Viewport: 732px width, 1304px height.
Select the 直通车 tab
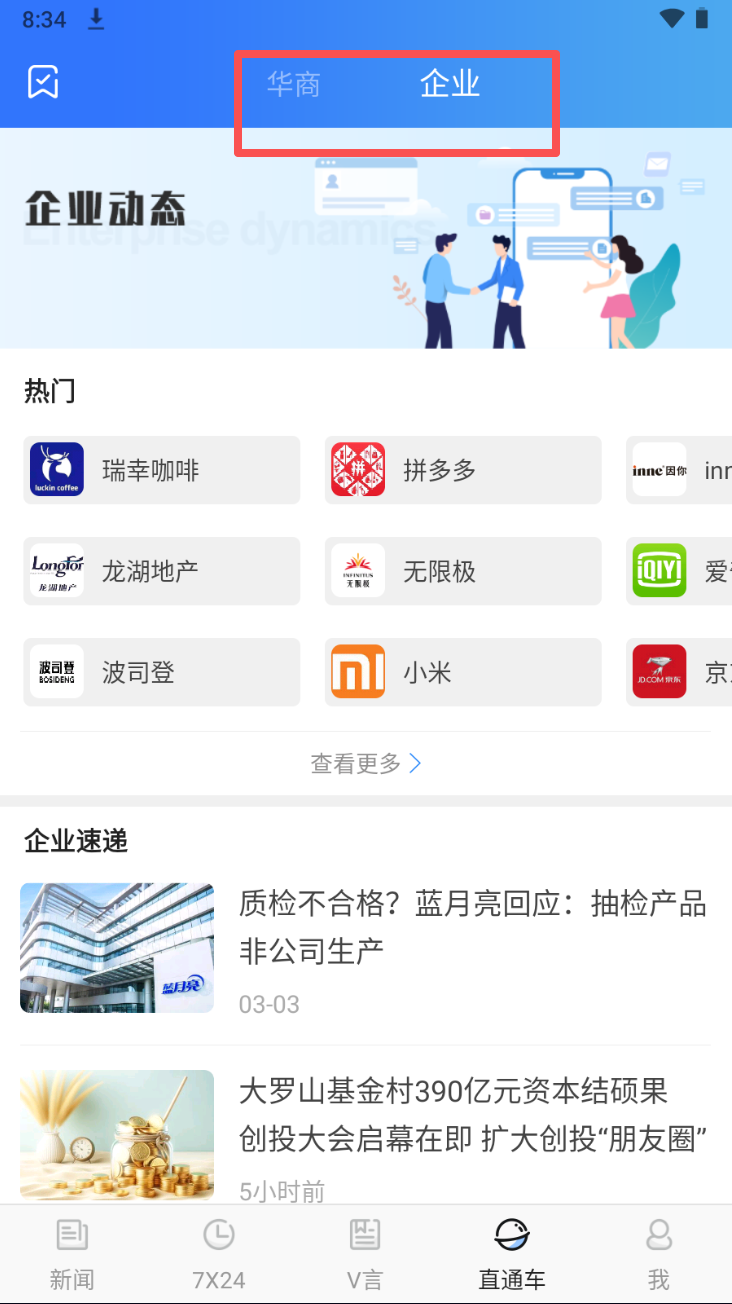(x=512, y=1254)
